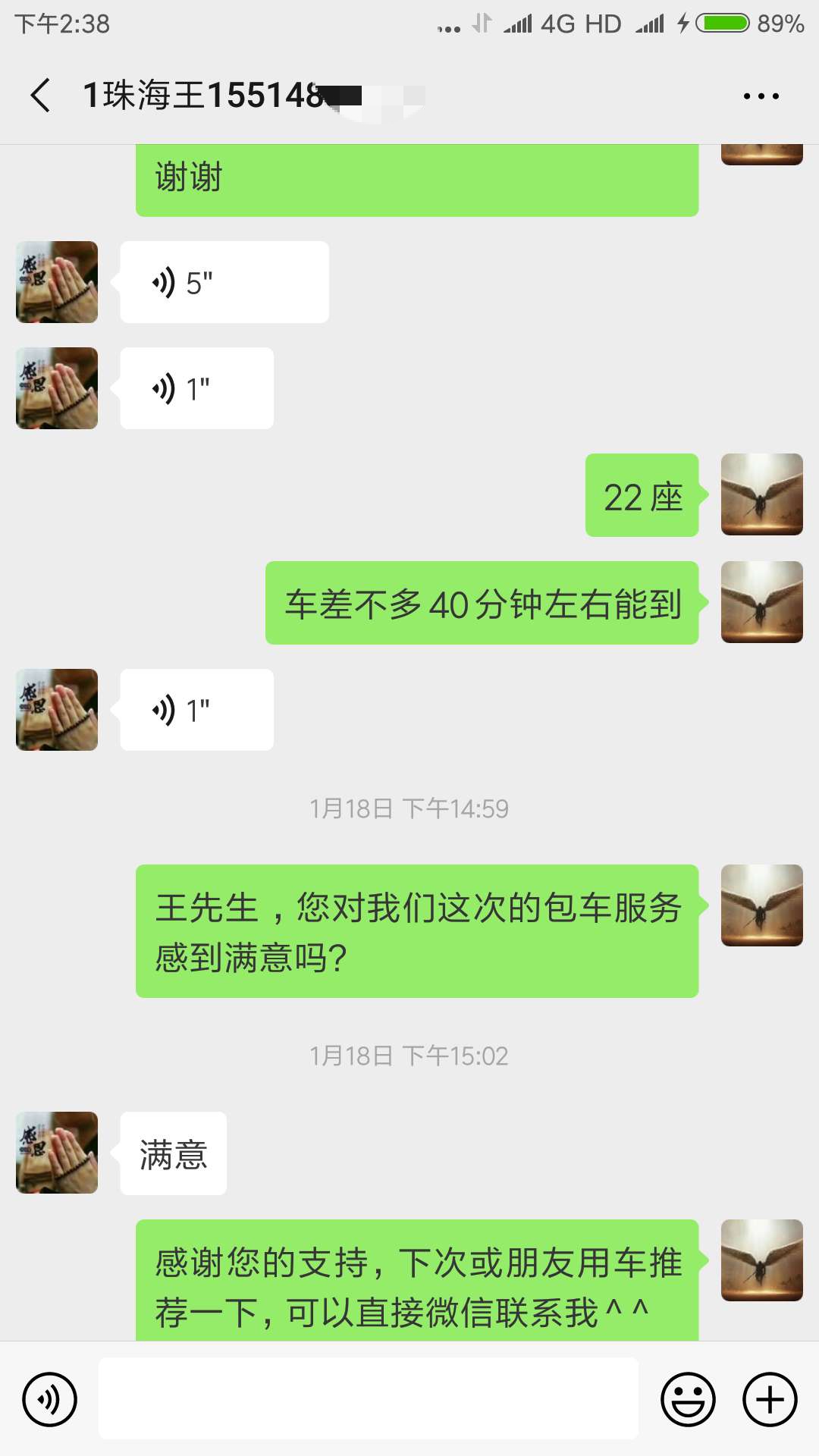This screenshot has width=819, height=1456.
Task: Open the plus attachments menu
Action: click(770, 1399)
